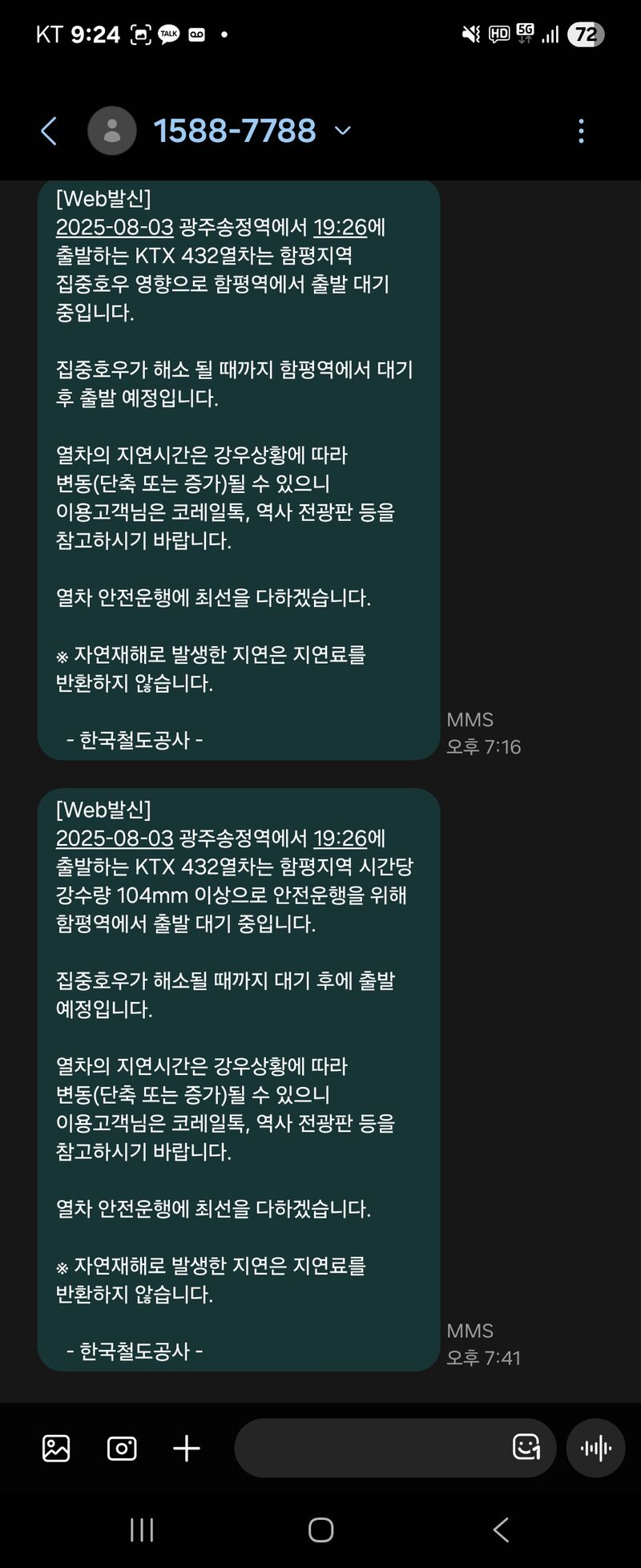Open the recent apps view
This screenshot has width=641, height=1568.
[x=142, y=1530]
